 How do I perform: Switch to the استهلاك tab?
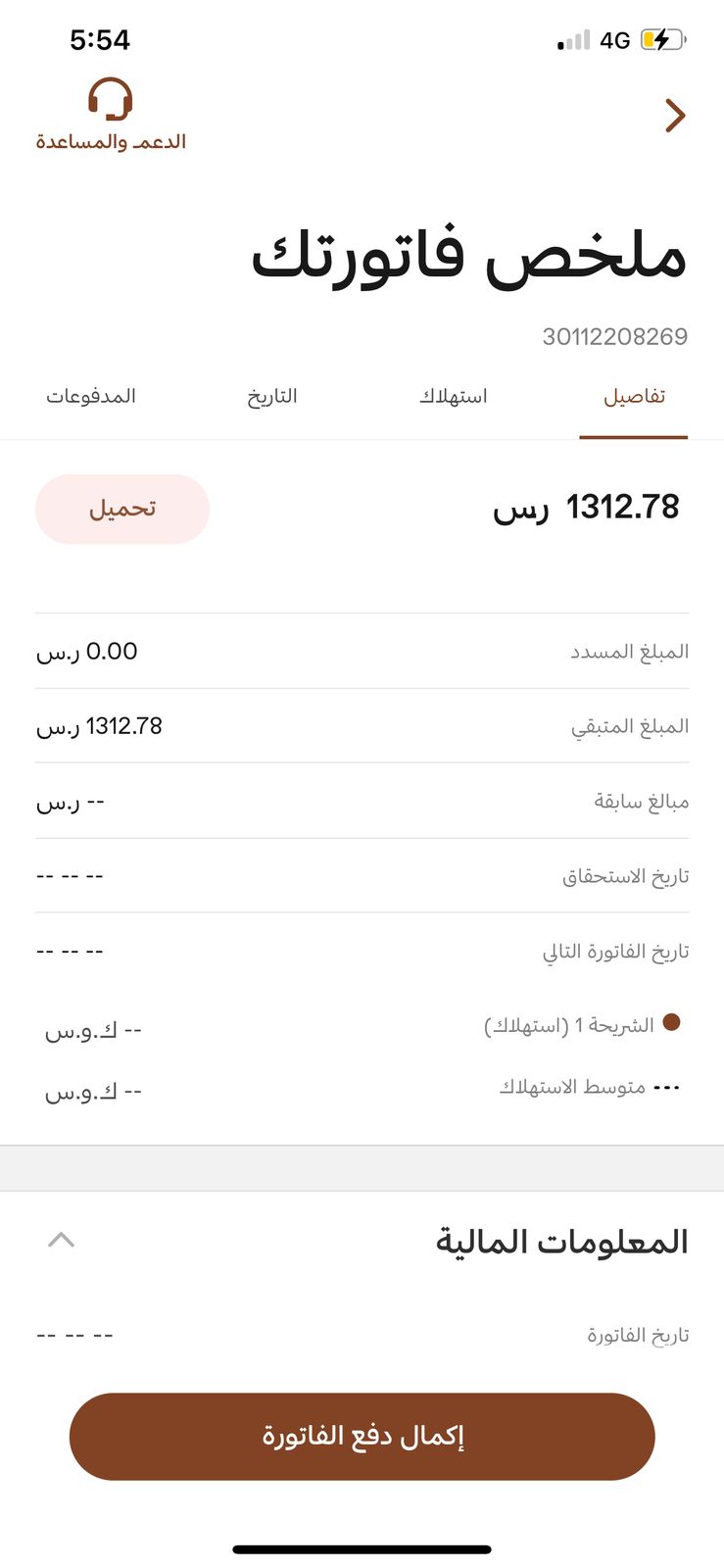[454, 397]
